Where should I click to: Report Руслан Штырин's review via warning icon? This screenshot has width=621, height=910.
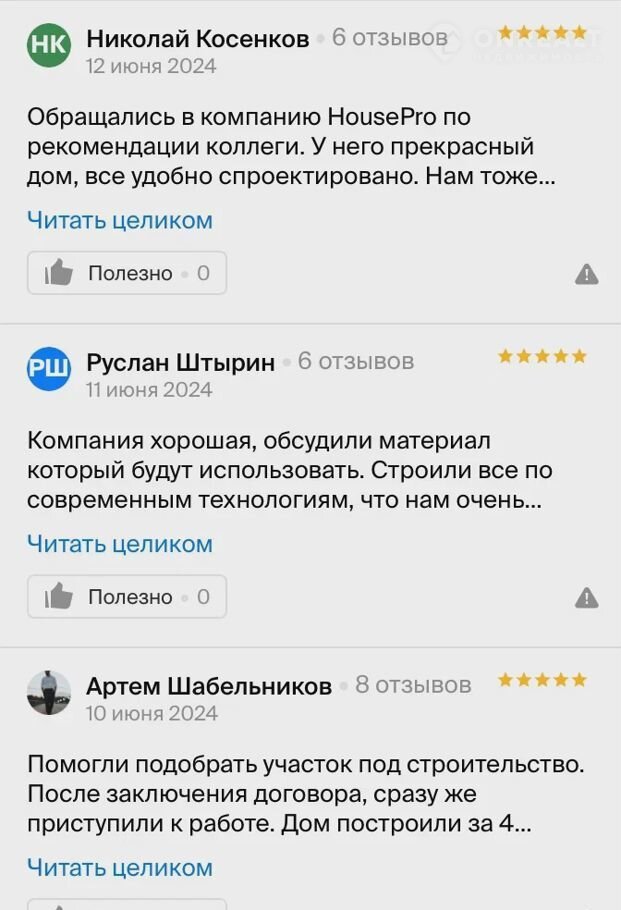click(587, 598)
